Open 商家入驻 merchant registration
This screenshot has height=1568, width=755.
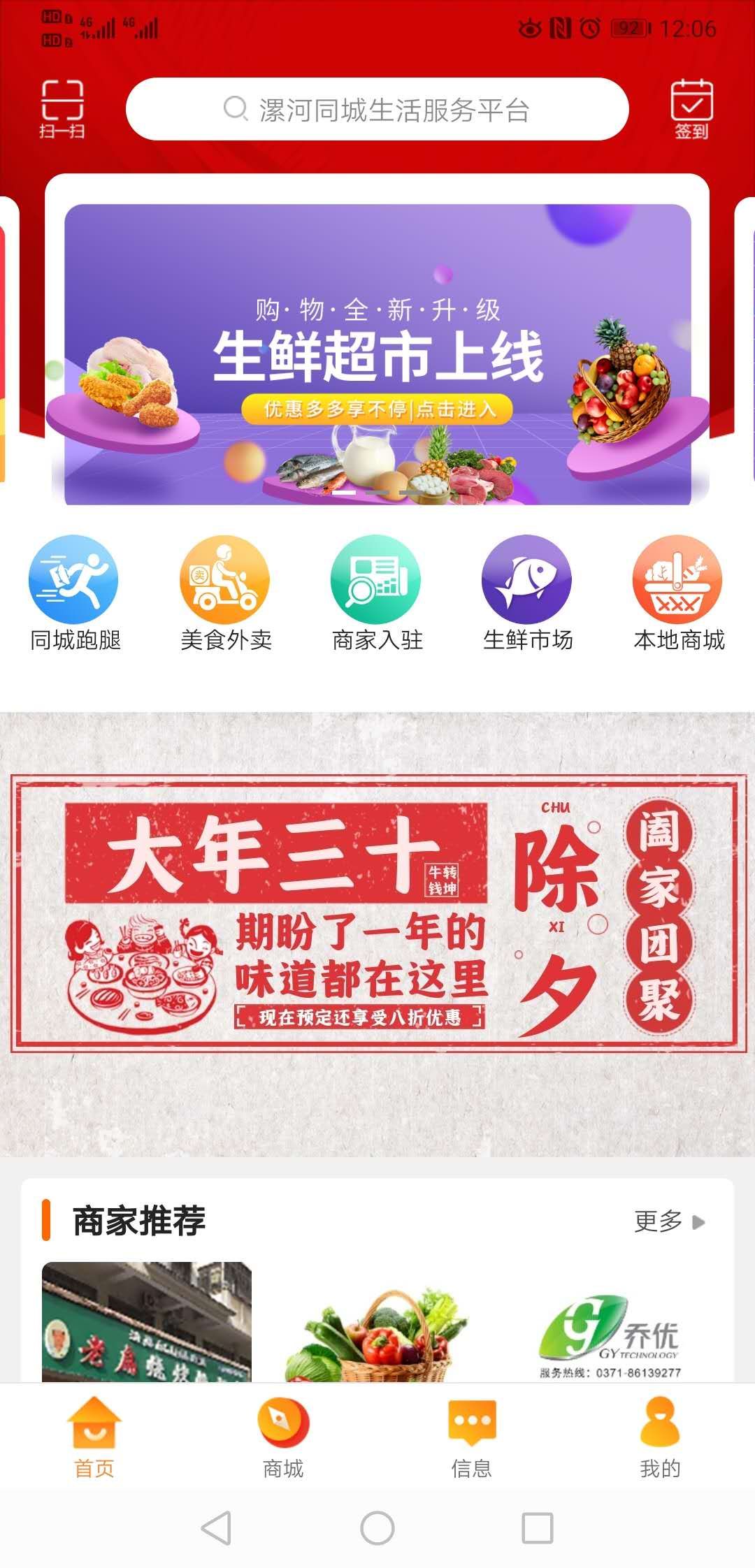(x=377, y=593)
